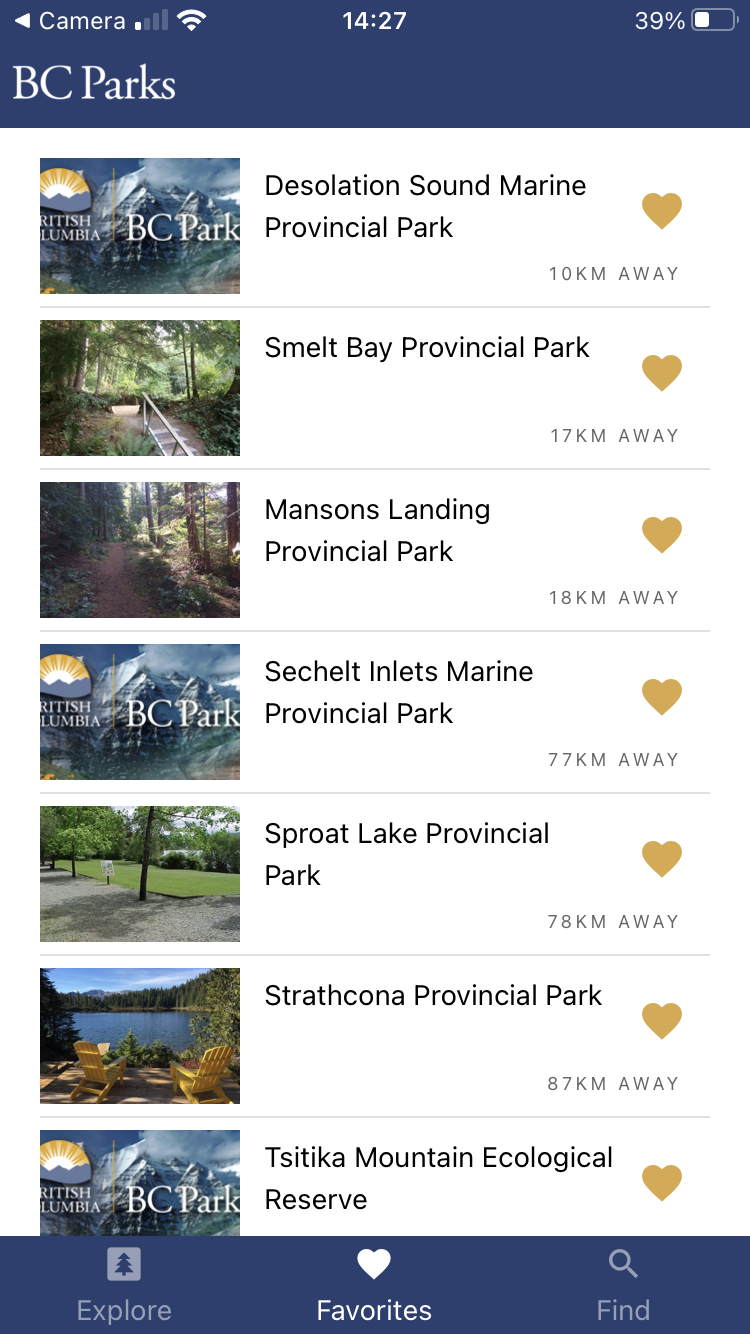Unlike Tsitika Mountain Ecological Reserve
This screenshot has width=750, height=1334.
click(x=661, y=1183)
